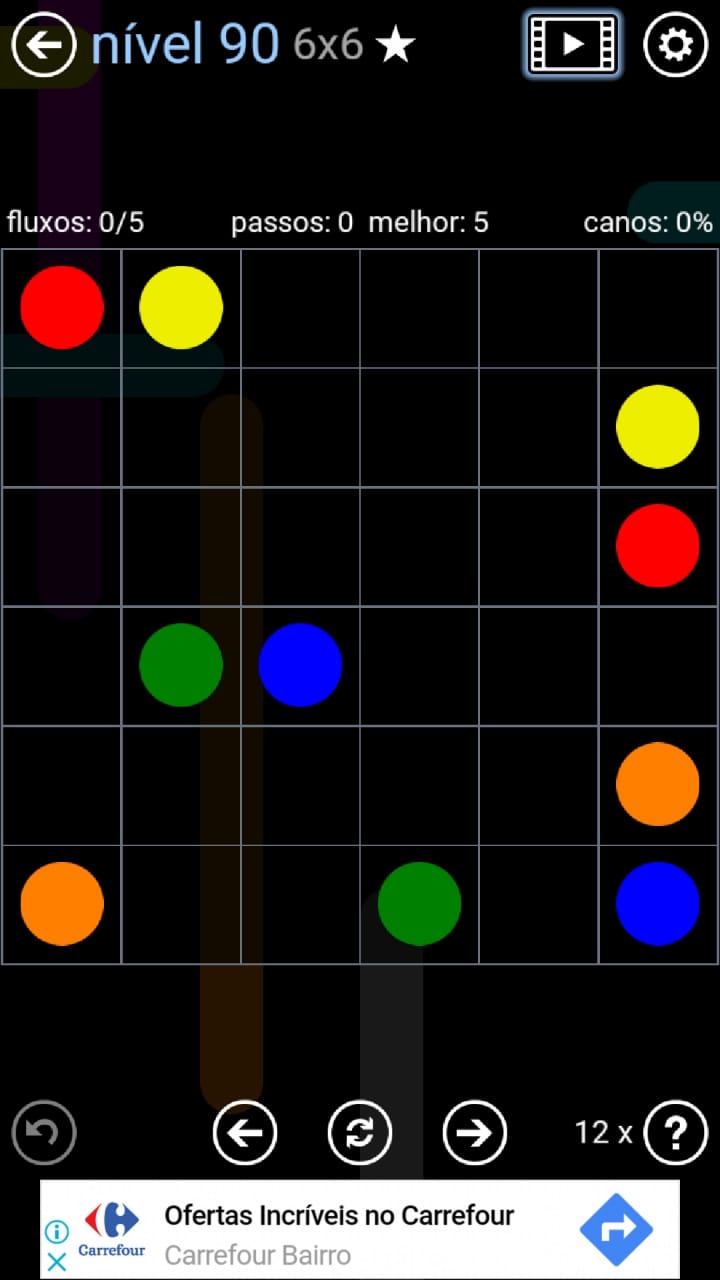Select the red dot in the top-left cell
This screenshot has width=720, height=1280.
click(x=62, y=307)
